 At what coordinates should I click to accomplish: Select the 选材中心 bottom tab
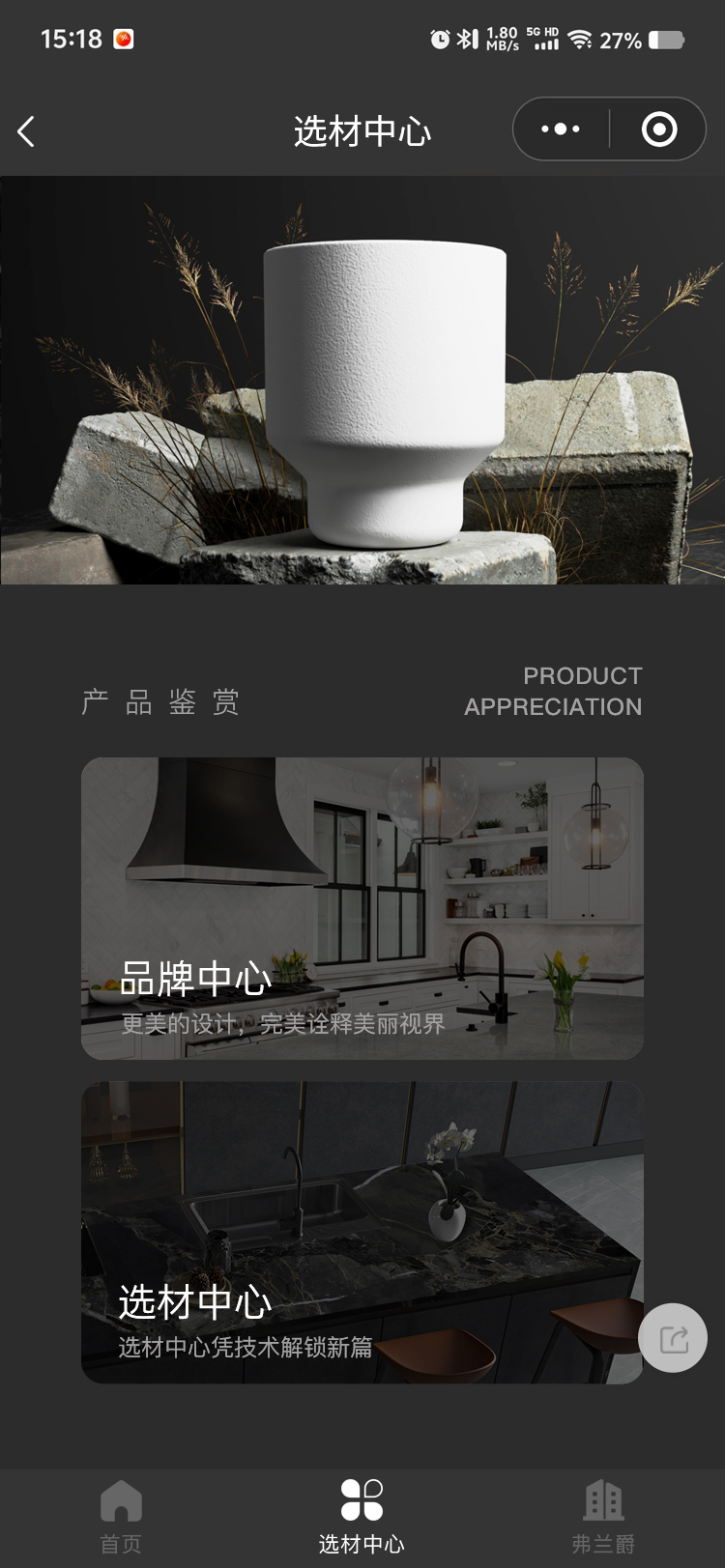point(362,1517)
